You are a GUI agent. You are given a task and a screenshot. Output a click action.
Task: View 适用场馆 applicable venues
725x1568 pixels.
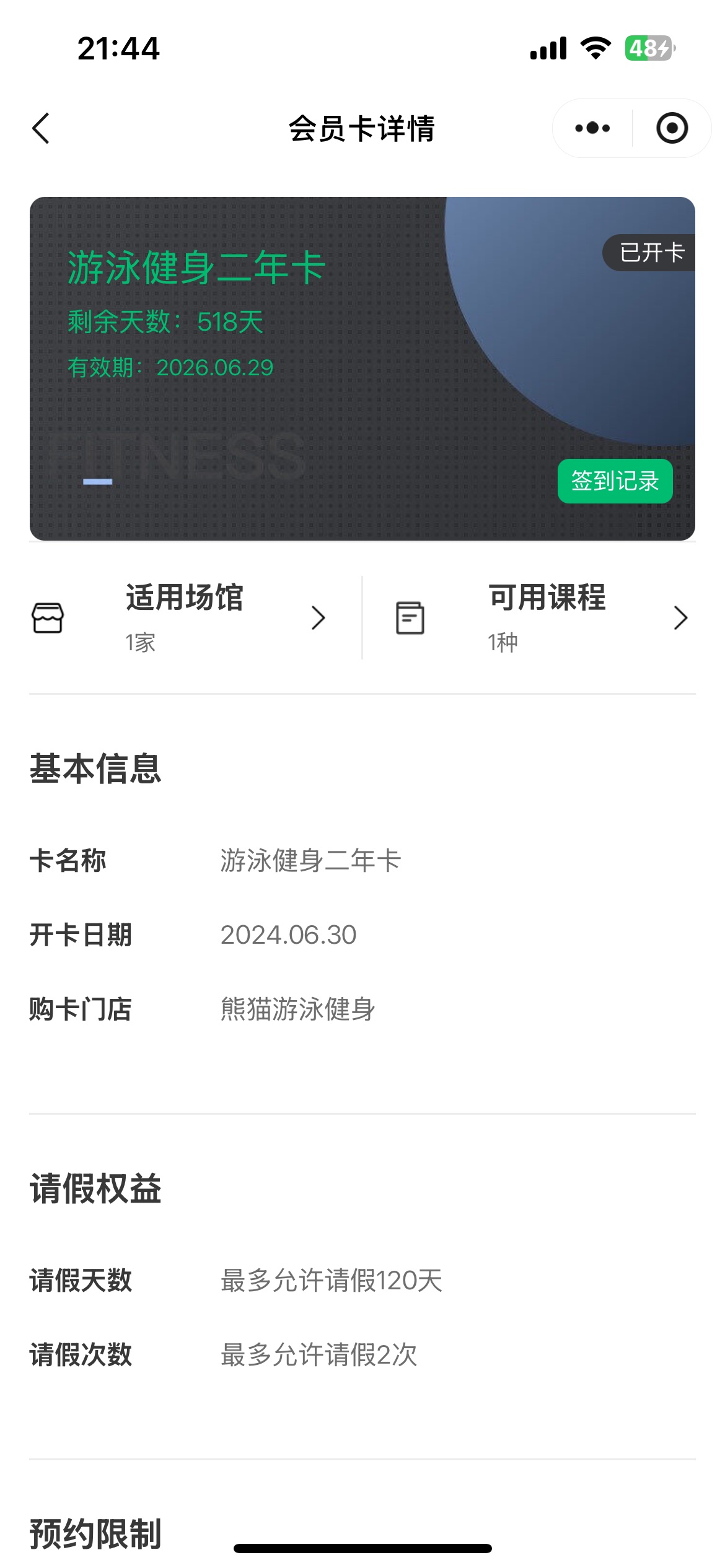click(x=181, y=618)
